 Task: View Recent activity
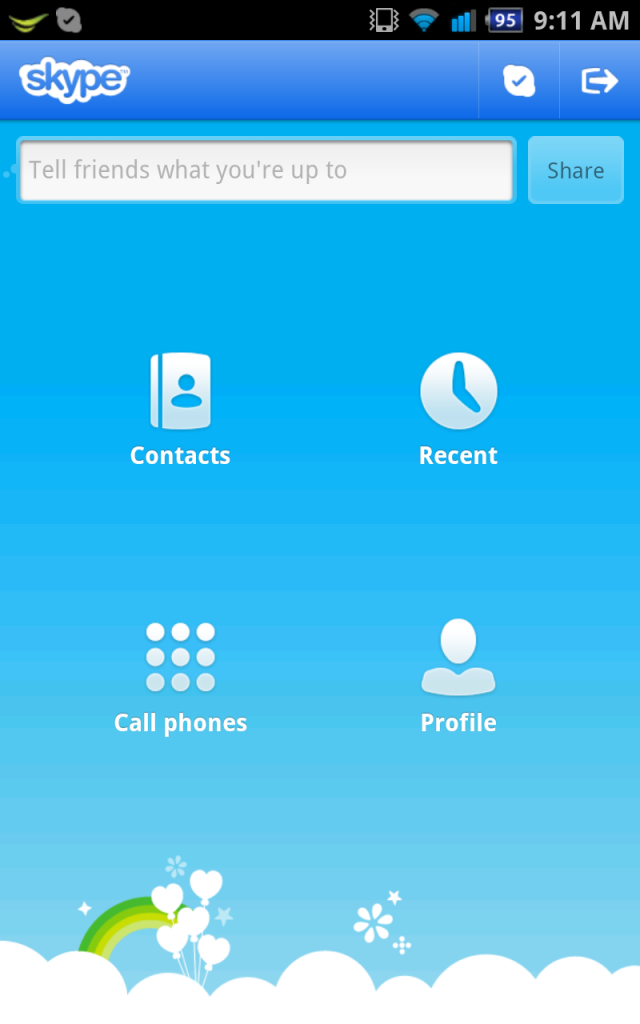[458, 410]
